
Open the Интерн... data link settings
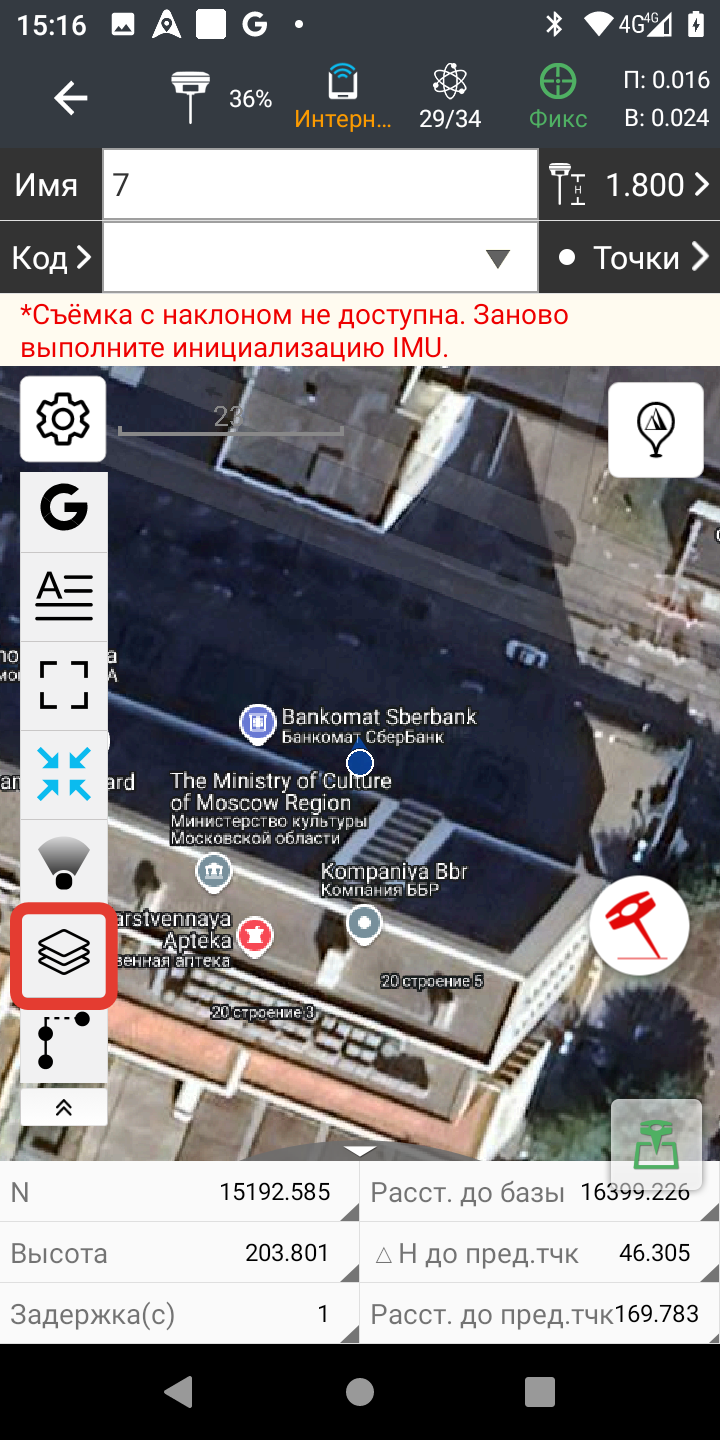(x=342, y=98)
